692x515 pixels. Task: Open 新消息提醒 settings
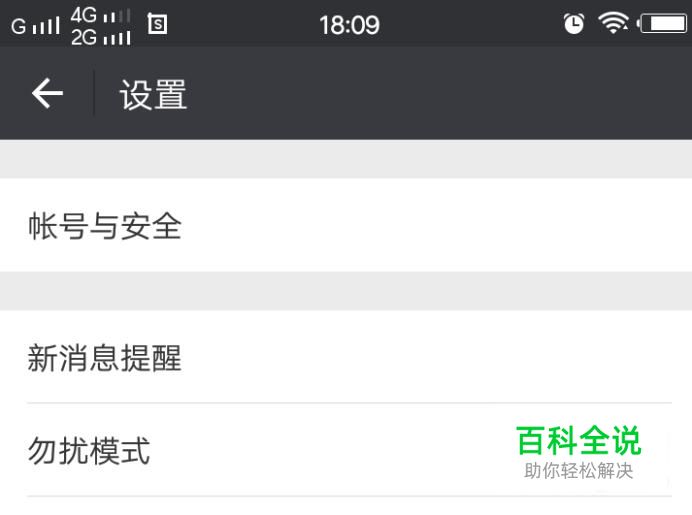[x=105, y=357]
